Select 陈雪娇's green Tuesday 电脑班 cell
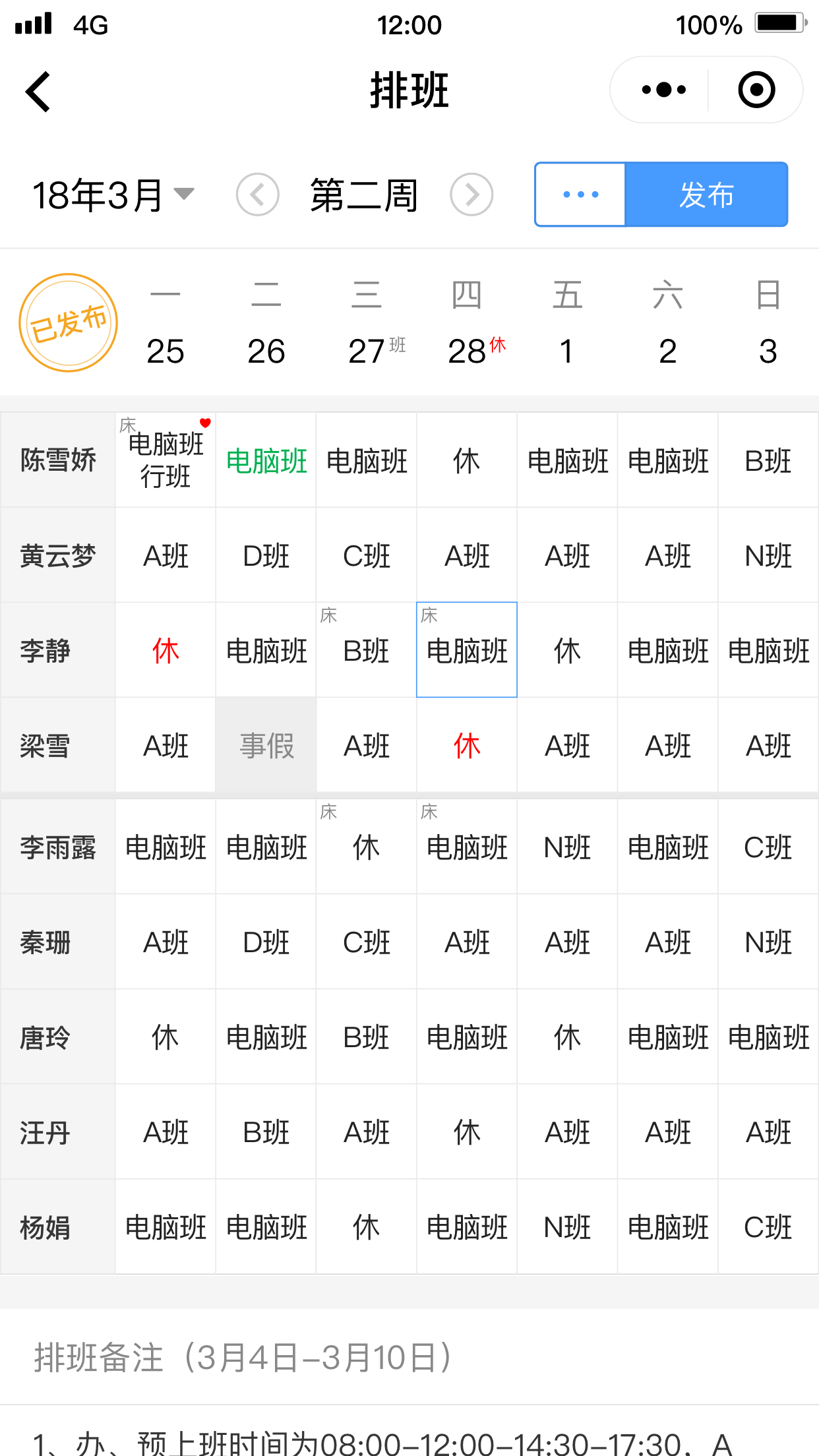Screen dimensions: 819x1456 click(x=266, y=460)
